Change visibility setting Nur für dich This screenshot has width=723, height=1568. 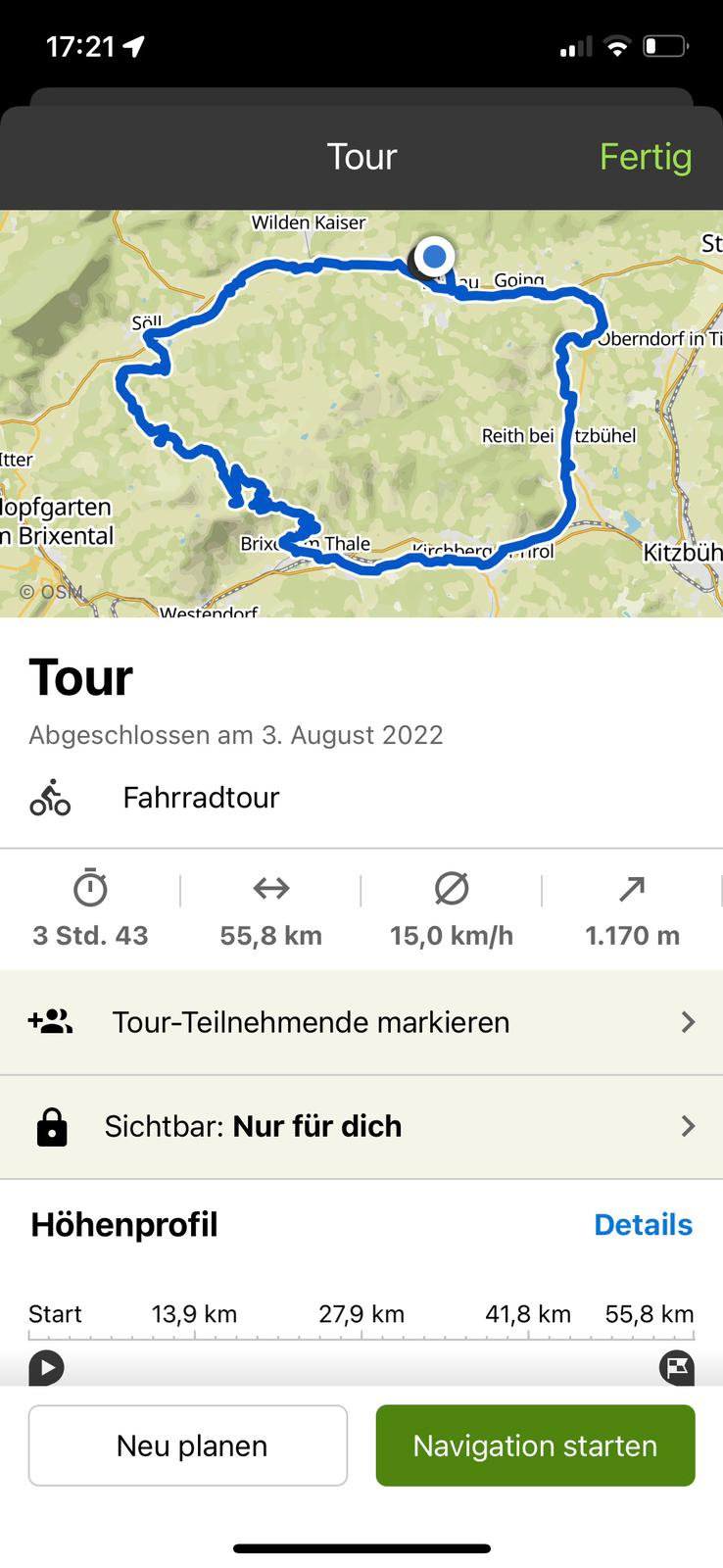point(361,1127)
